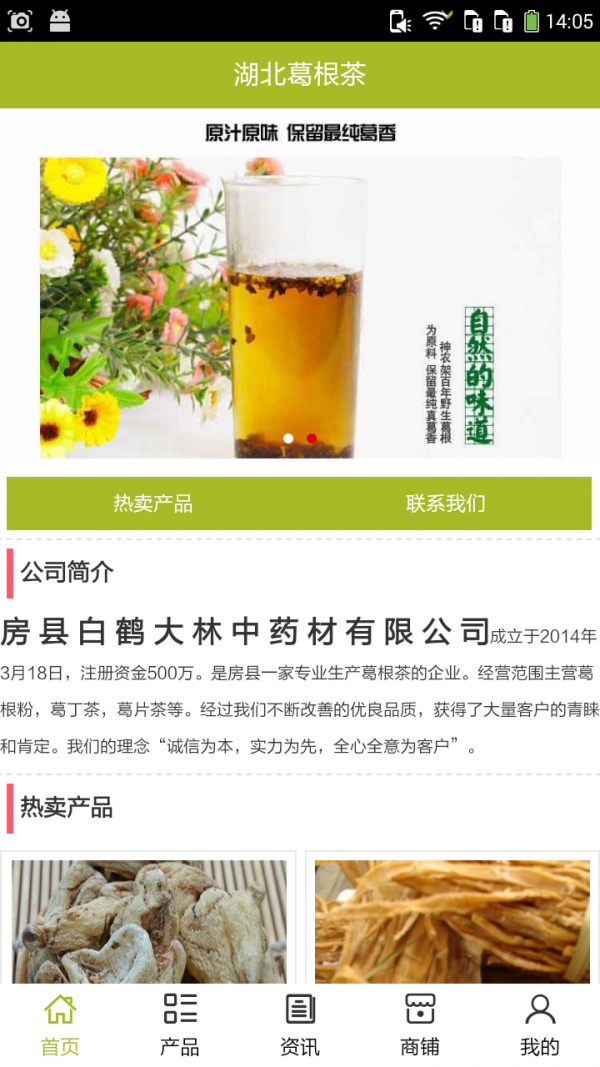Viewport: 600px width, 1067px height.
Task: Open the dried kudzu root slices product
Action: pyautogui.click(x=149, y=920)
